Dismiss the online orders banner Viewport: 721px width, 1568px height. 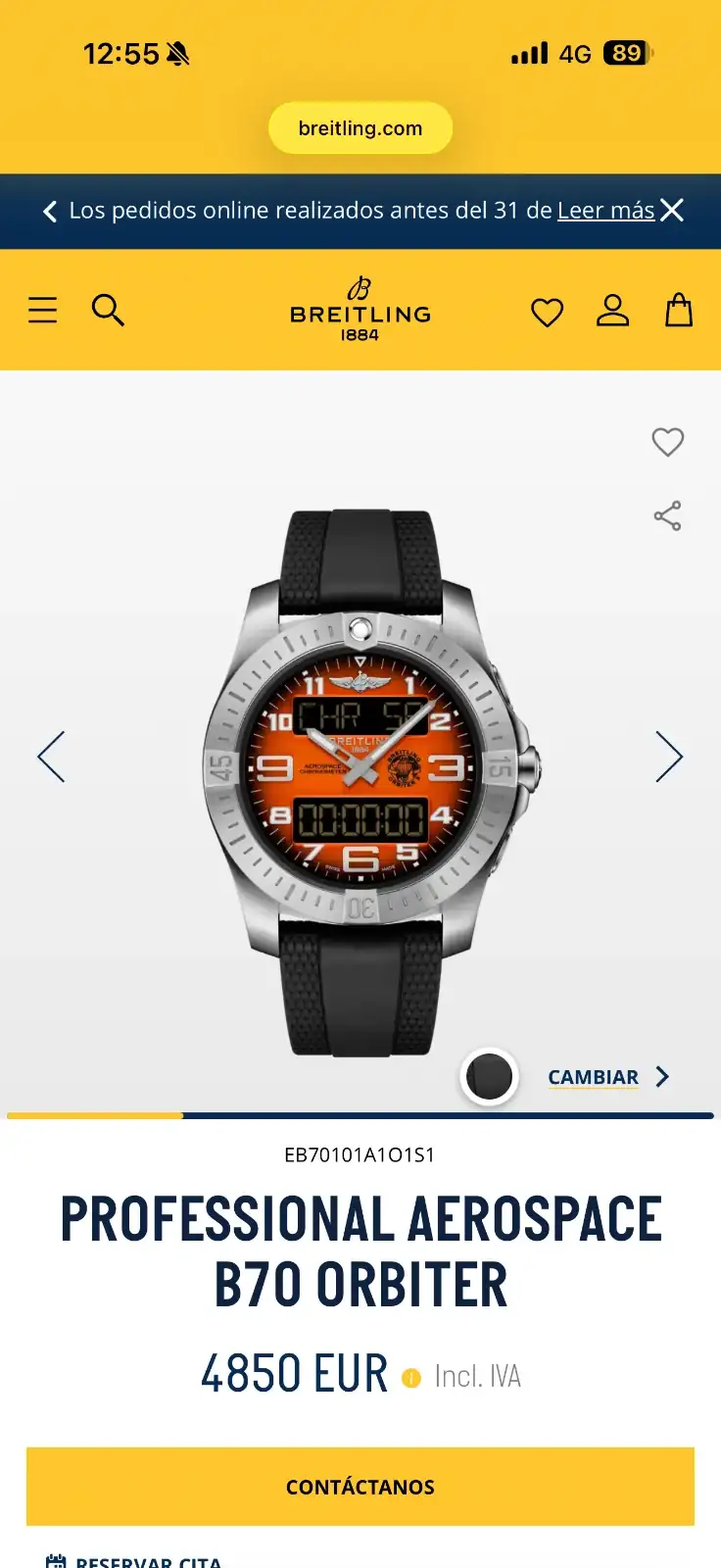point(672,211)
